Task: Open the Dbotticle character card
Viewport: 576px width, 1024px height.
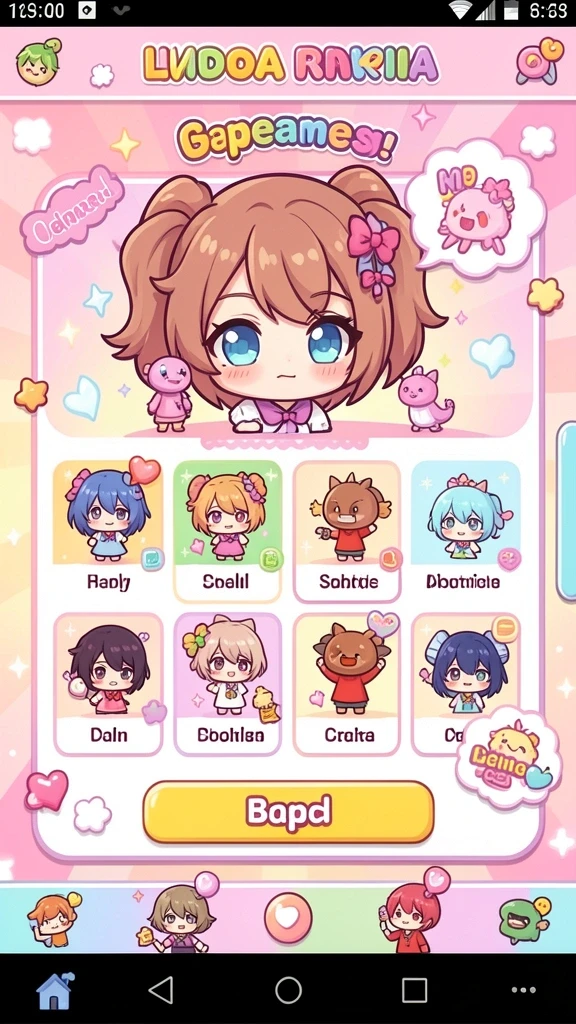Action: pyautogui.click(x=465, y=531)
